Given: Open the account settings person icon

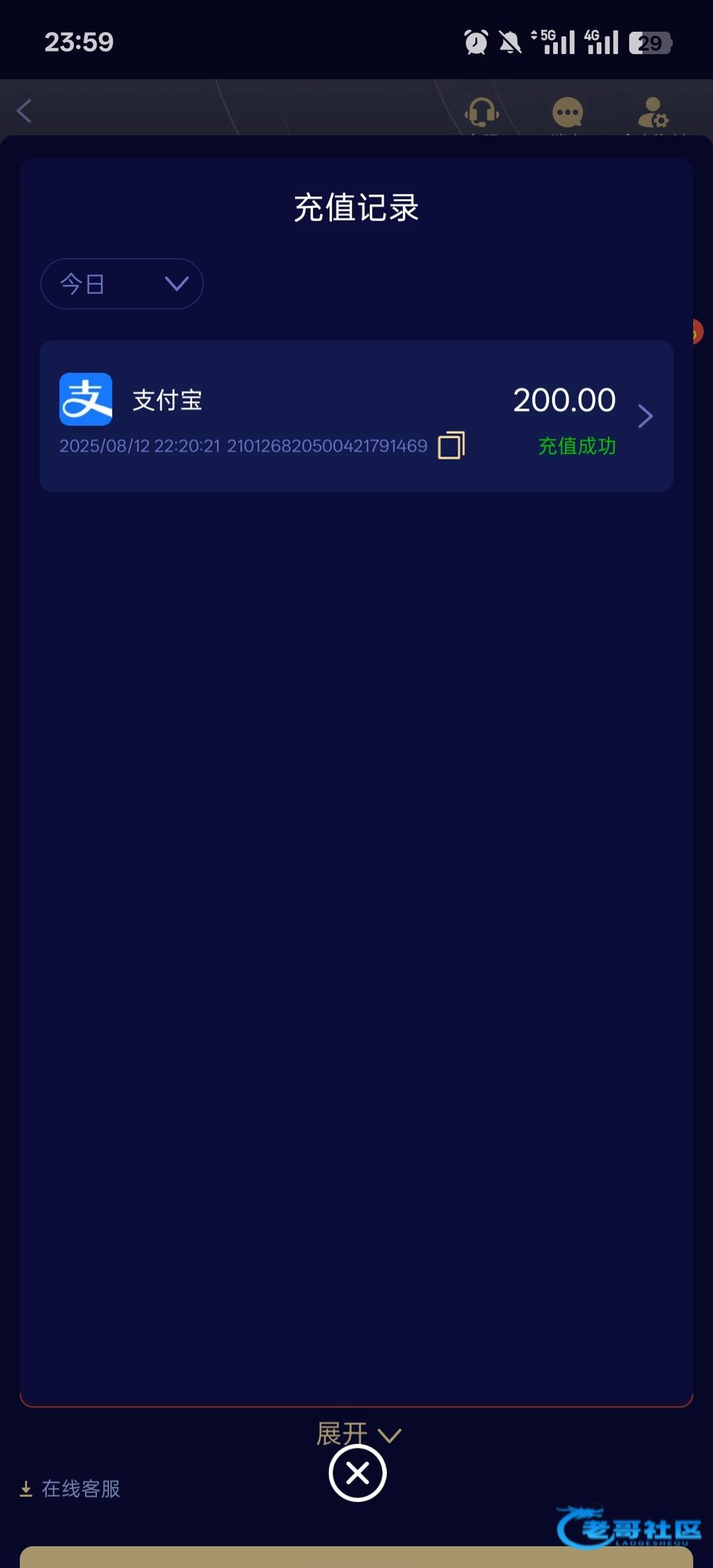Looking at the screenshot, I should point(652,112).
